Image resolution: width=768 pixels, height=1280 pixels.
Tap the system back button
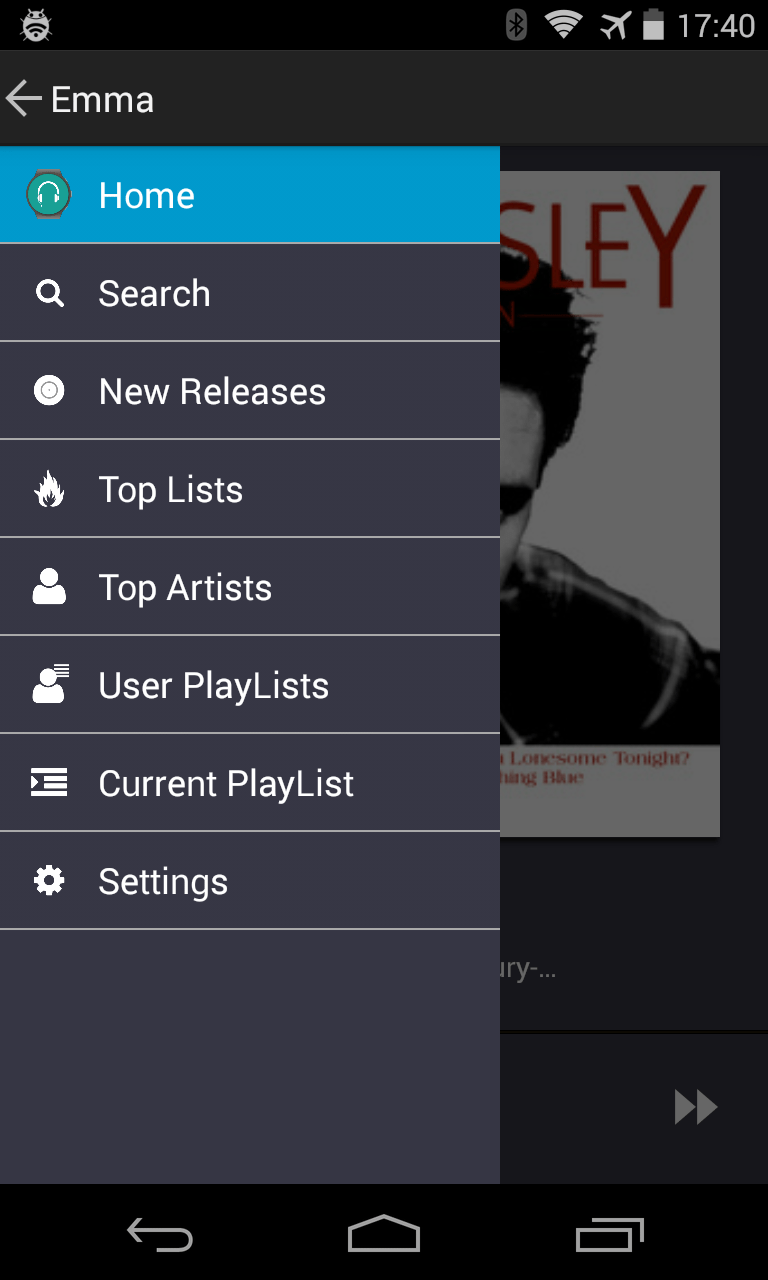click(160, 1236)
